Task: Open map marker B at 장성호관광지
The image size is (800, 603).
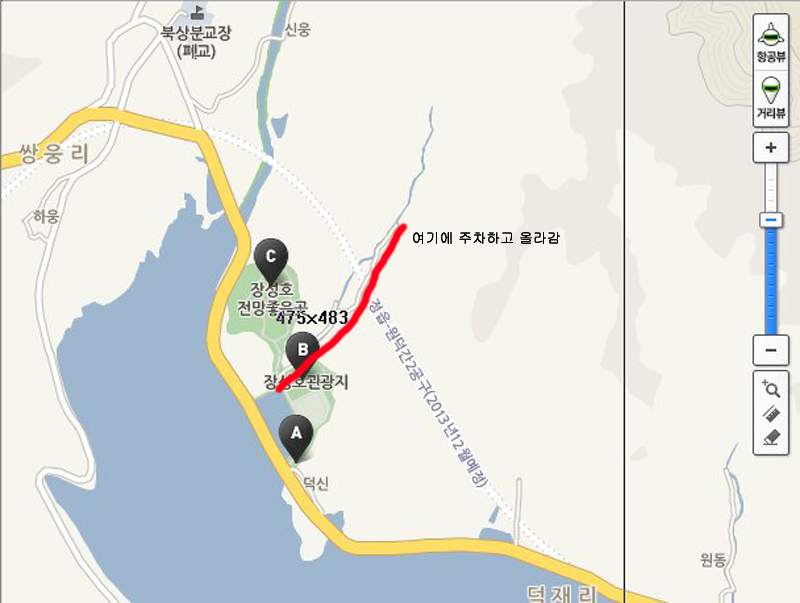Action: tap(302, 352)
